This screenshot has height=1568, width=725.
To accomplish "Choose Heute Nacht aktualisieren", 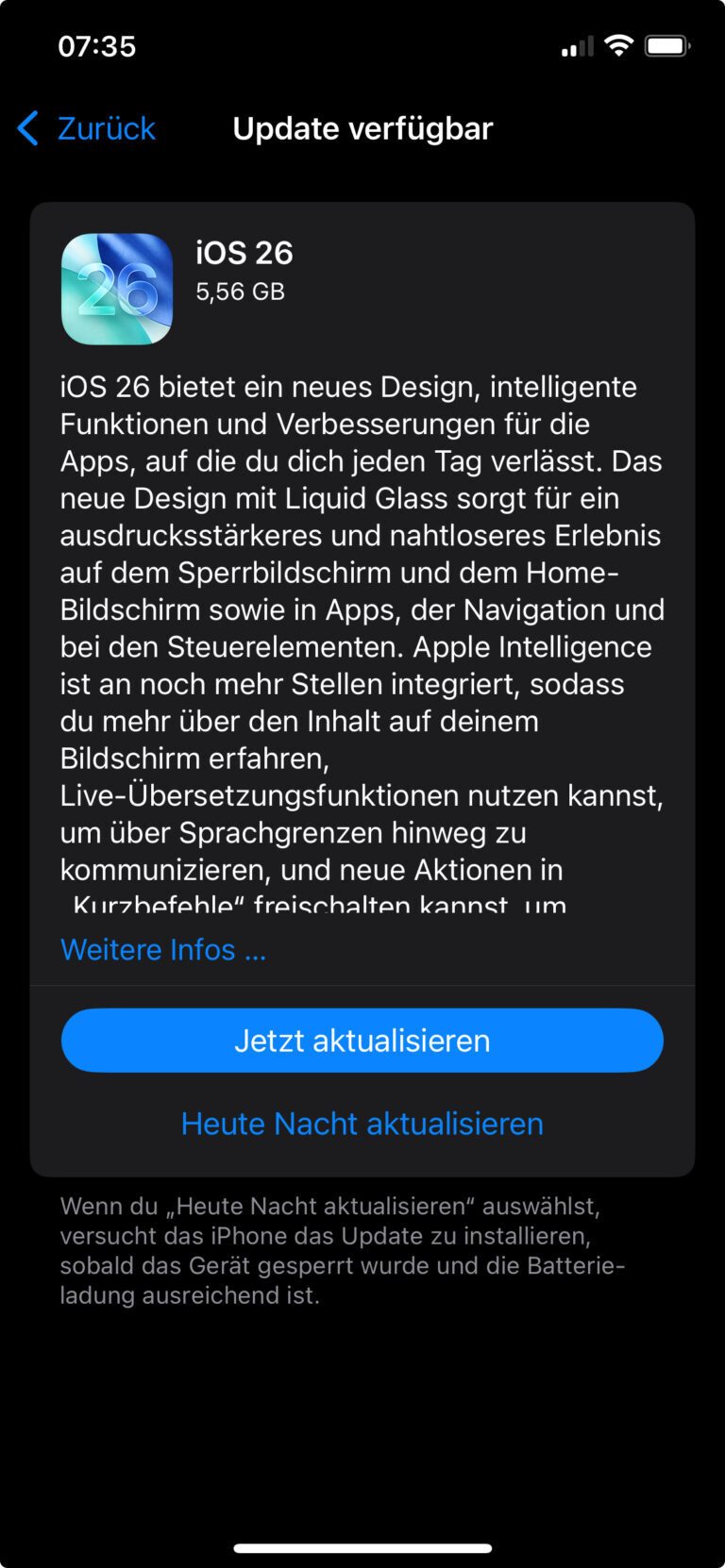I will click(x=362, y=1123).
